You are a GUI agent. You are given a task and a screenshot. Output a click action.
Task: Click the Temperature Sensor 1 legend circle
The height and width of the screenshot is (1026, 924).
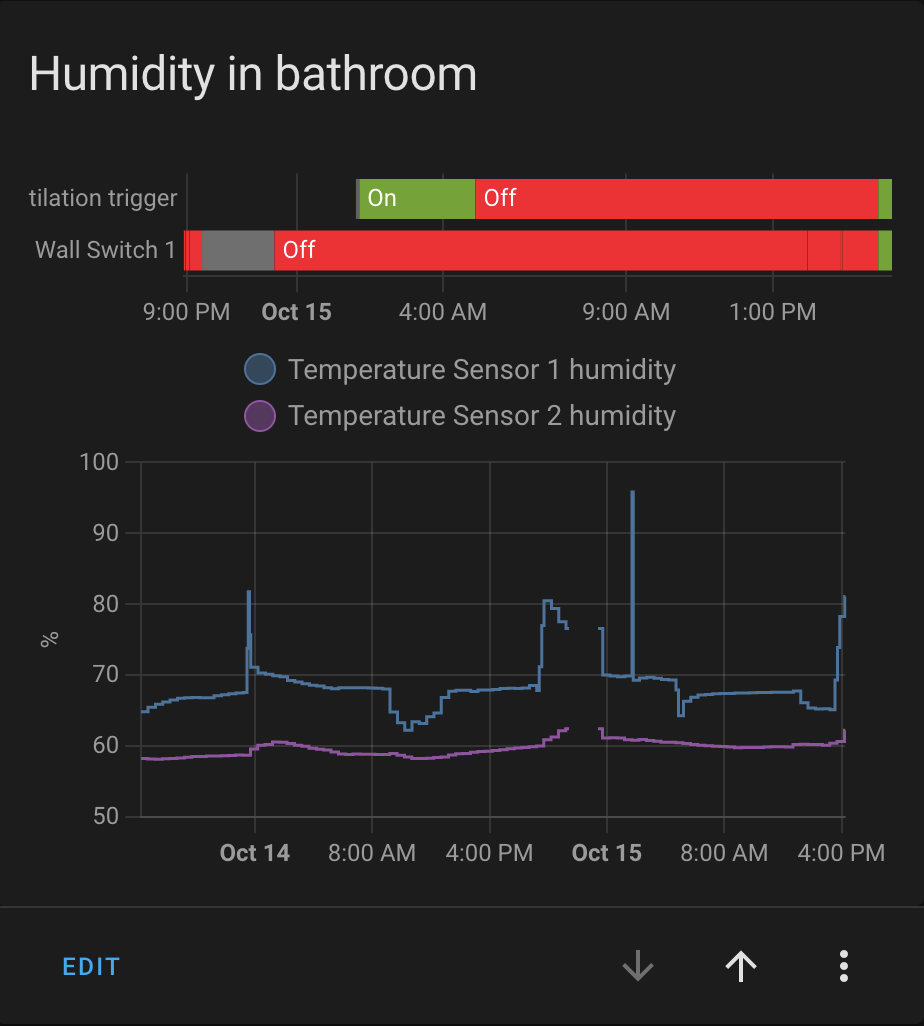259,369
